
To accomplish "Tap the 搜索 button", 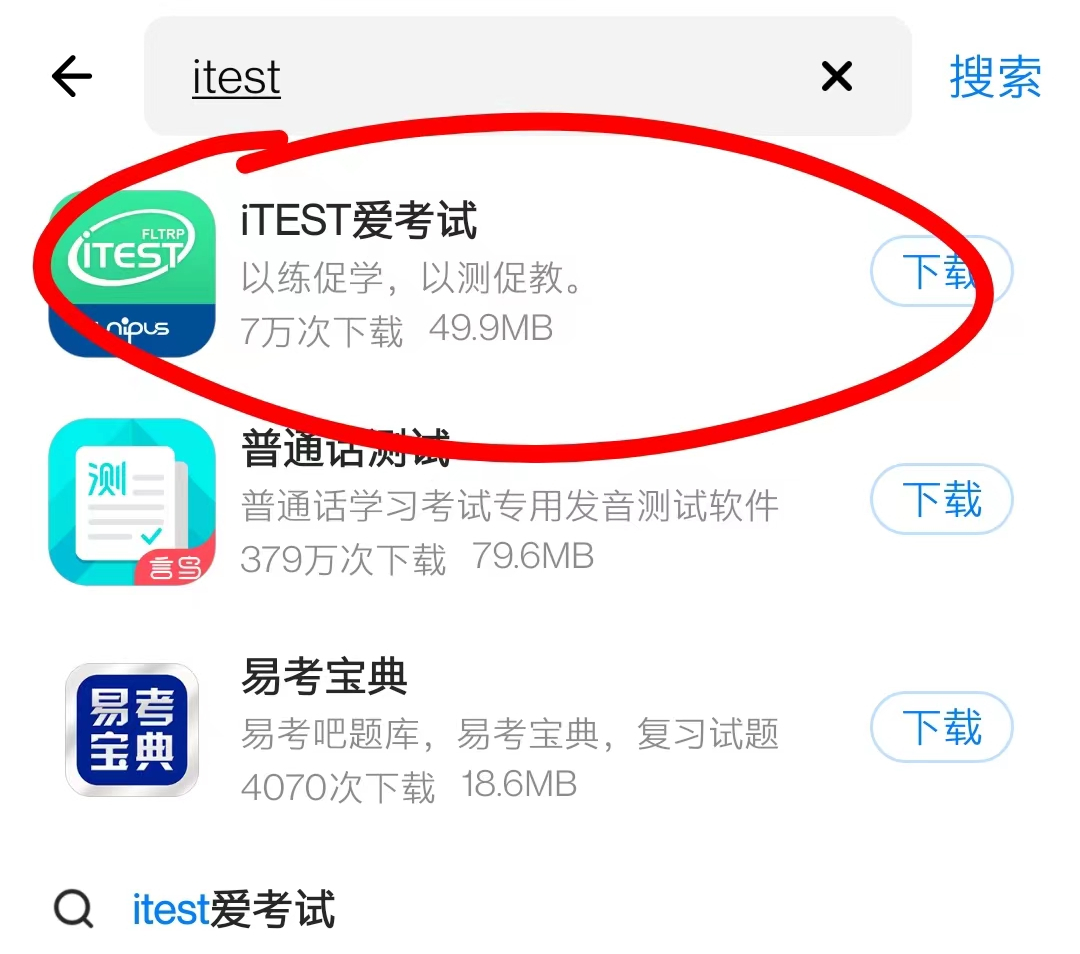I will click(x=995, y=77).
